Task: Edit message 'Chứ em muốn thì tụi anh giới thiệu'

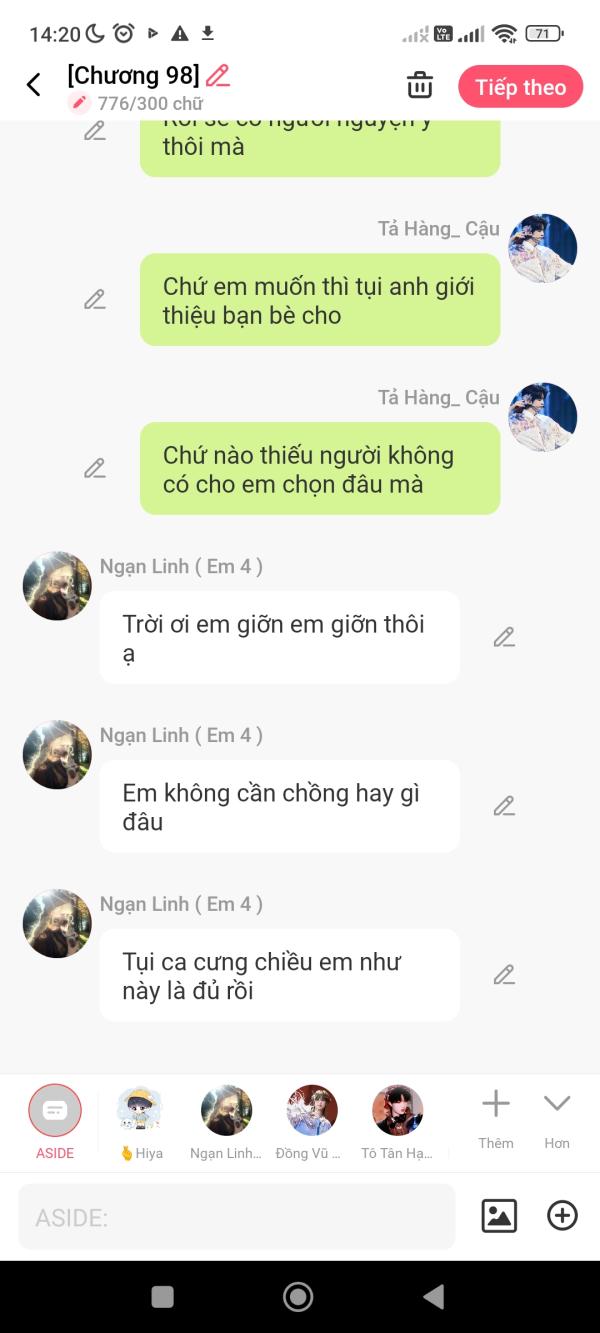Action: click(x=95, y=299)
